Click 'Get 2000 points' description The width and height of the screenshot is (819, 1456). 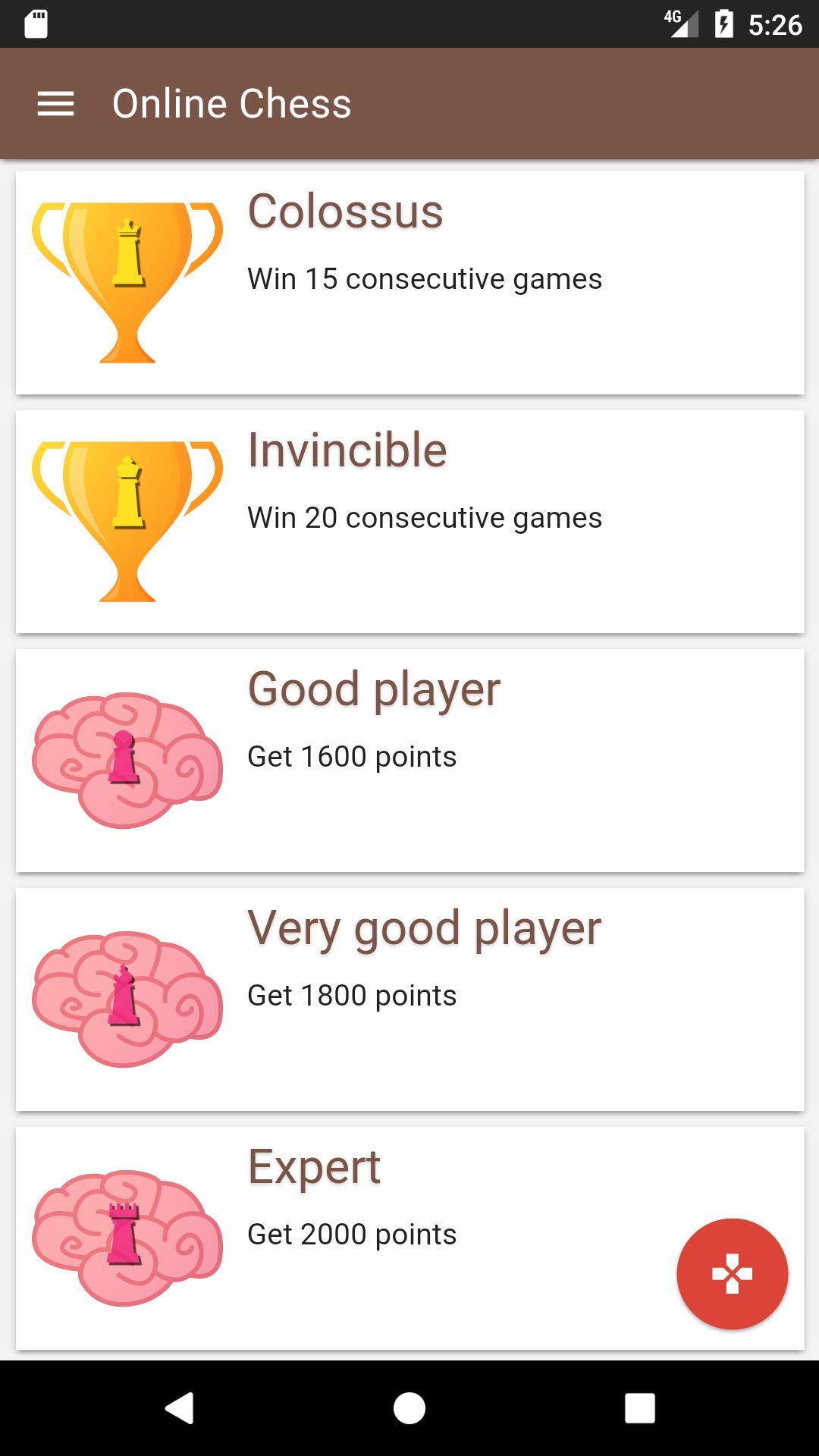point(351,1234)
